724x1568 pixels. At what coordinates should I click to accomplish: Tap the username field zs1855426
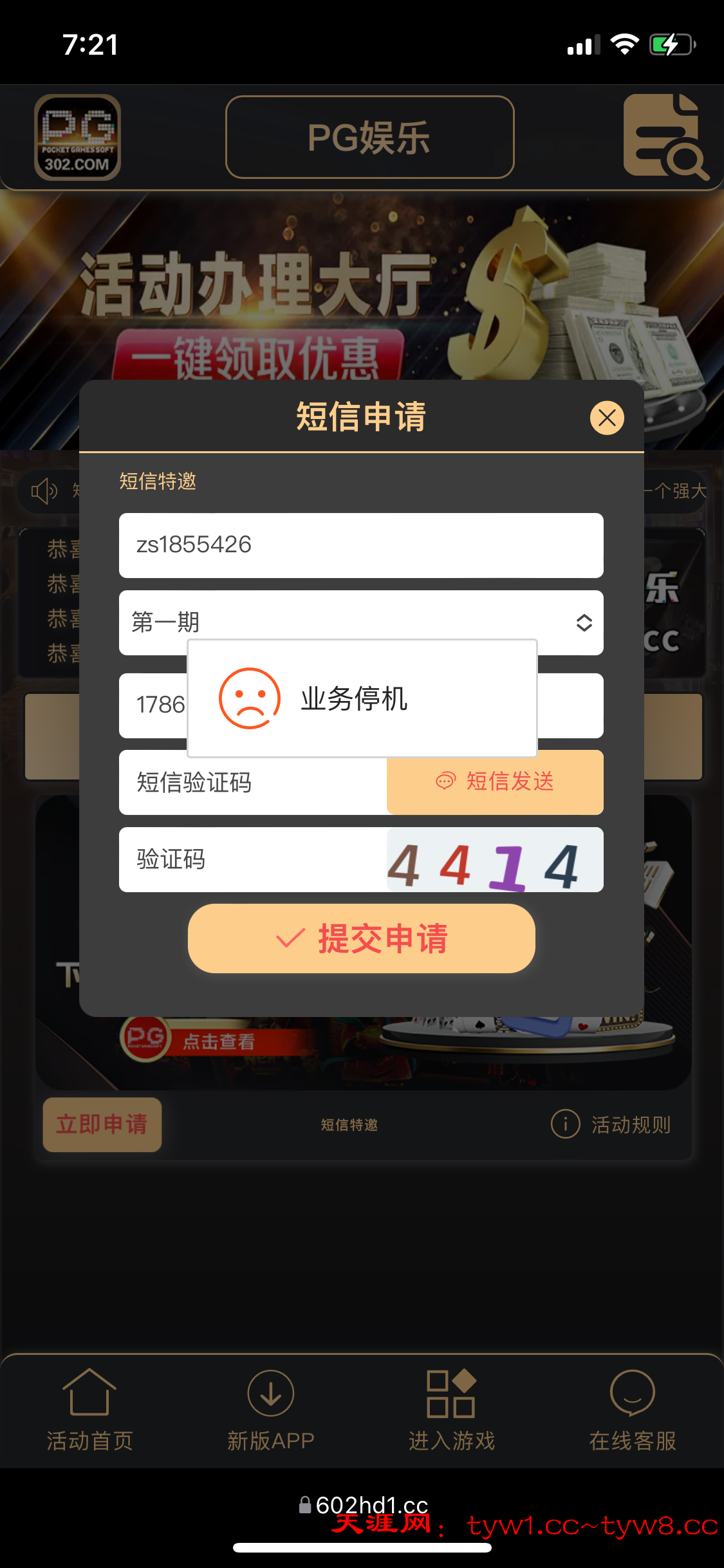tap(360, 545)
